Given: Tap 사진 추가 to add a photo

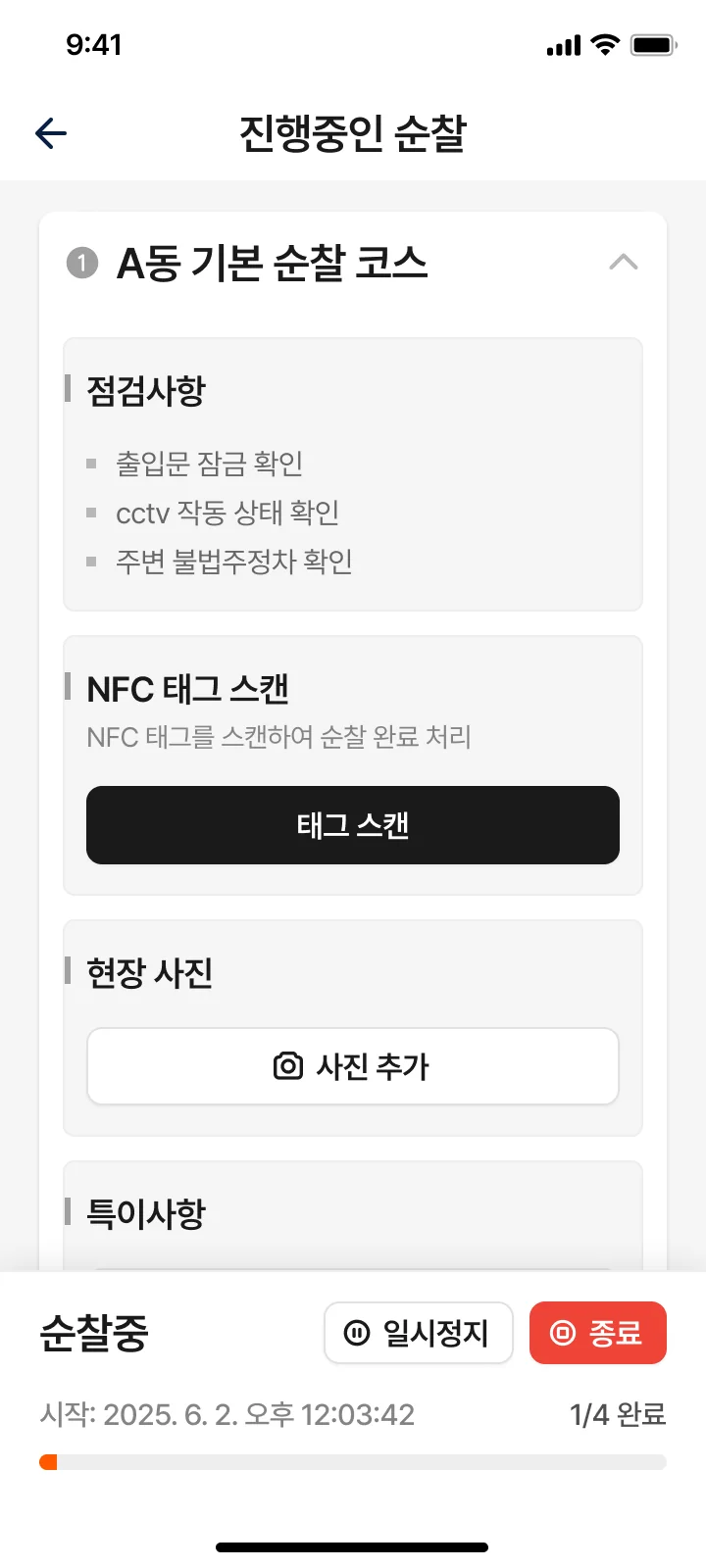Looking at the screenshot, I should point(353,1066).
